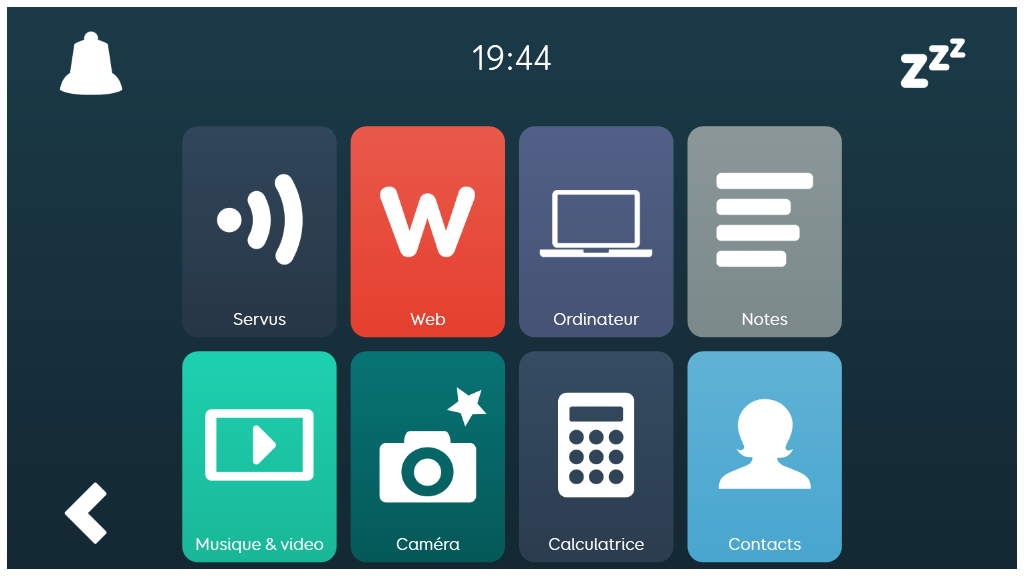The height and width of the screenshot is (576, 1024).
Task: Open the Calculatrice tile
Action: point(596,456)
